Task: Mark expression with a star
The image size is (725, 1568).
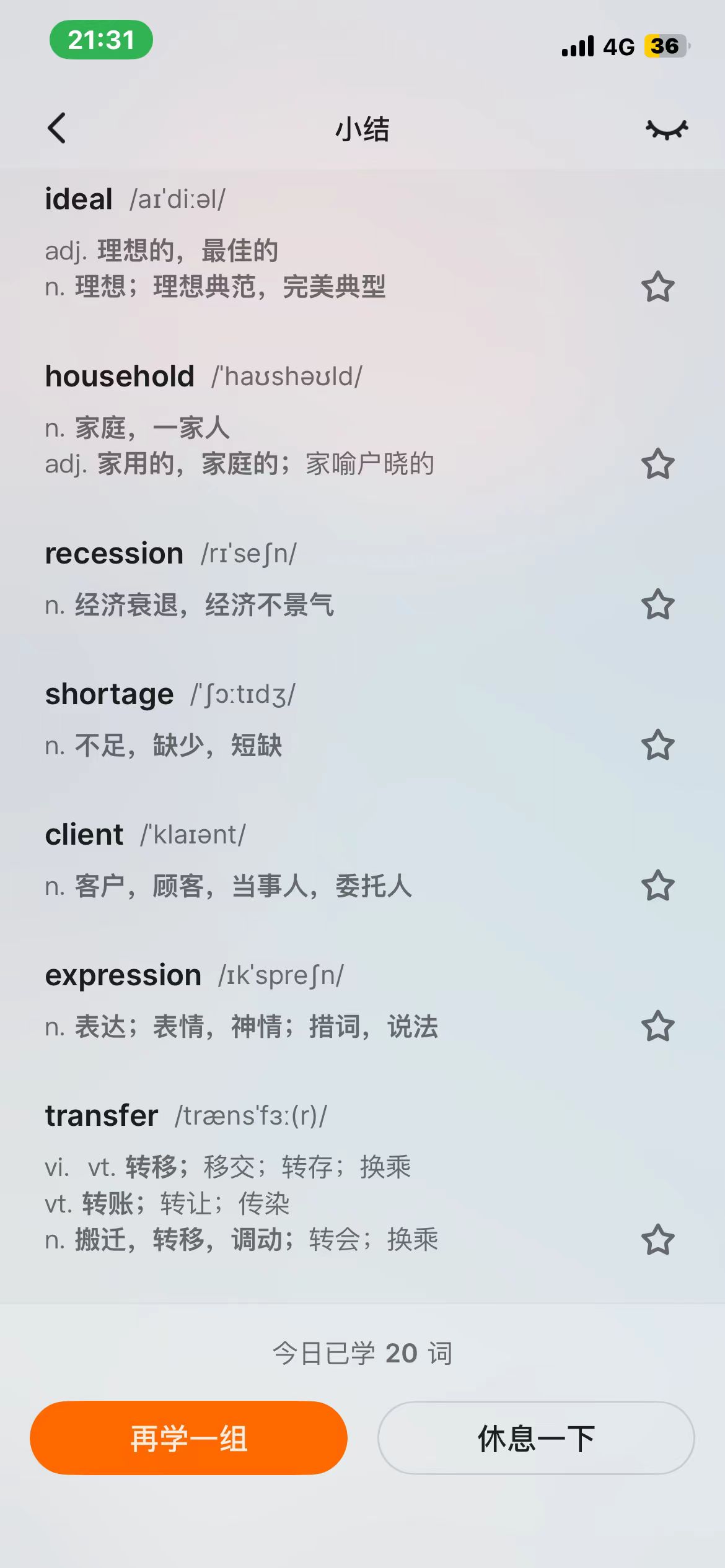Action: 657,1026
